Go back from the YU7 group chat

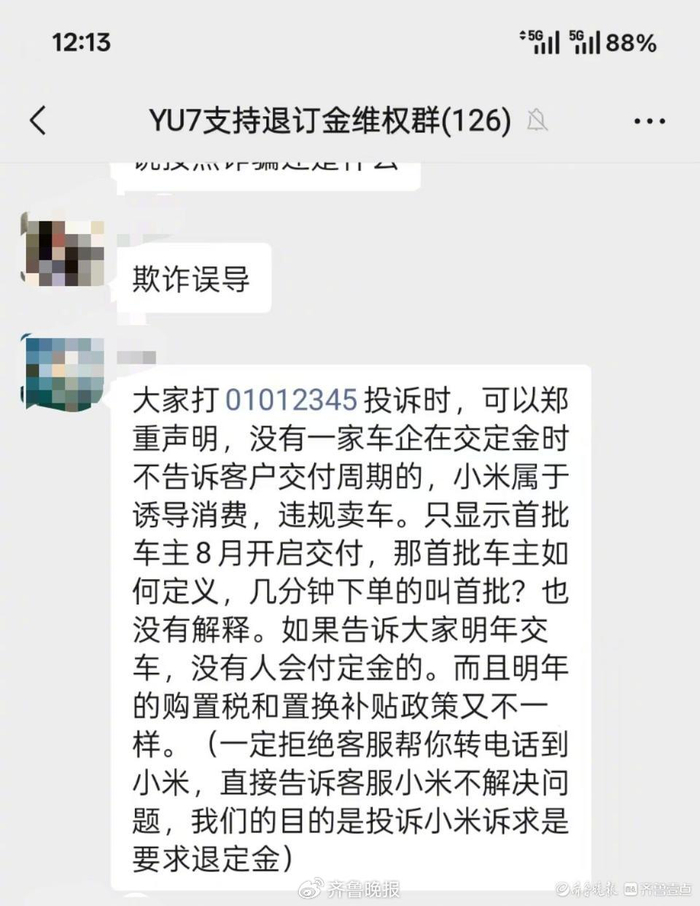(x=38, y=121)
